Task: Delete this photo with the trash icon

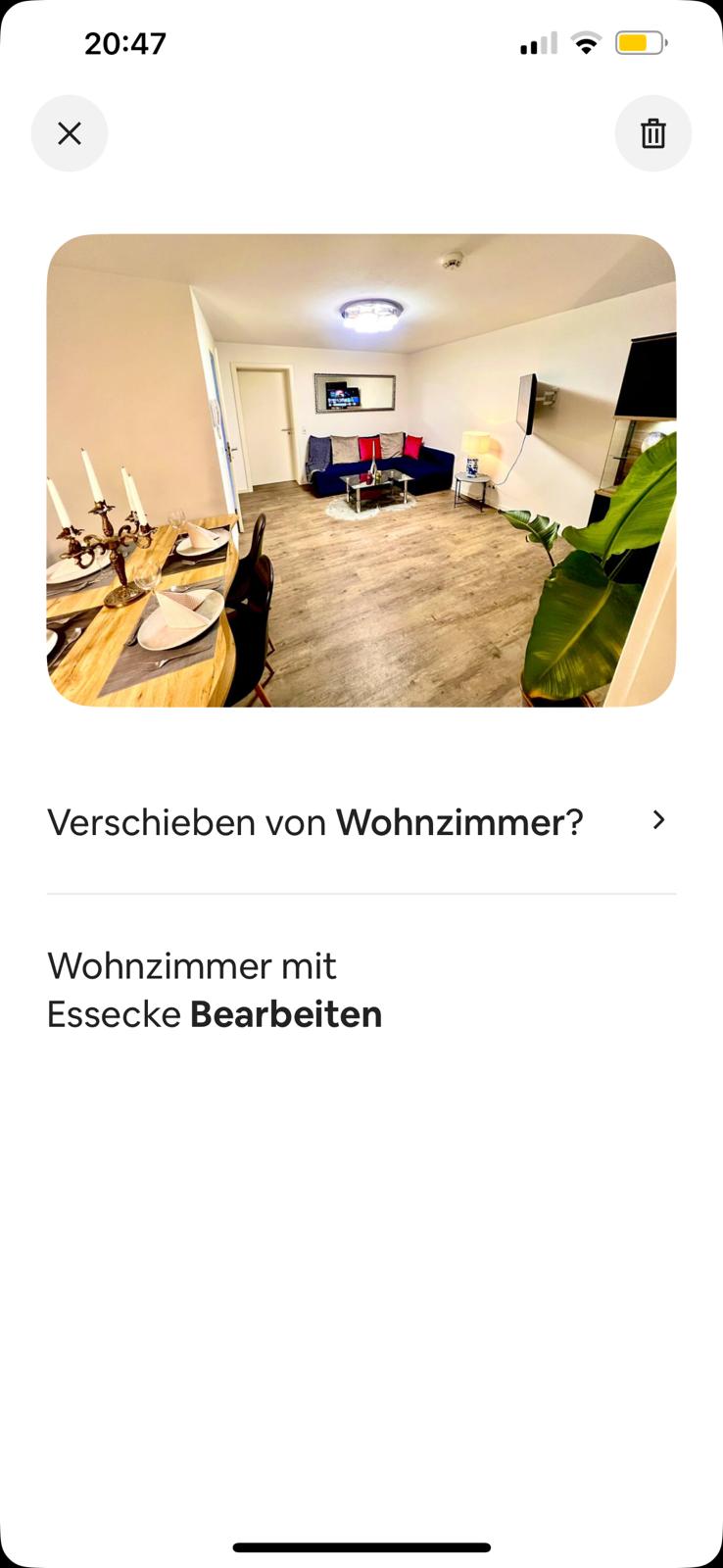Action: point(652,133)
